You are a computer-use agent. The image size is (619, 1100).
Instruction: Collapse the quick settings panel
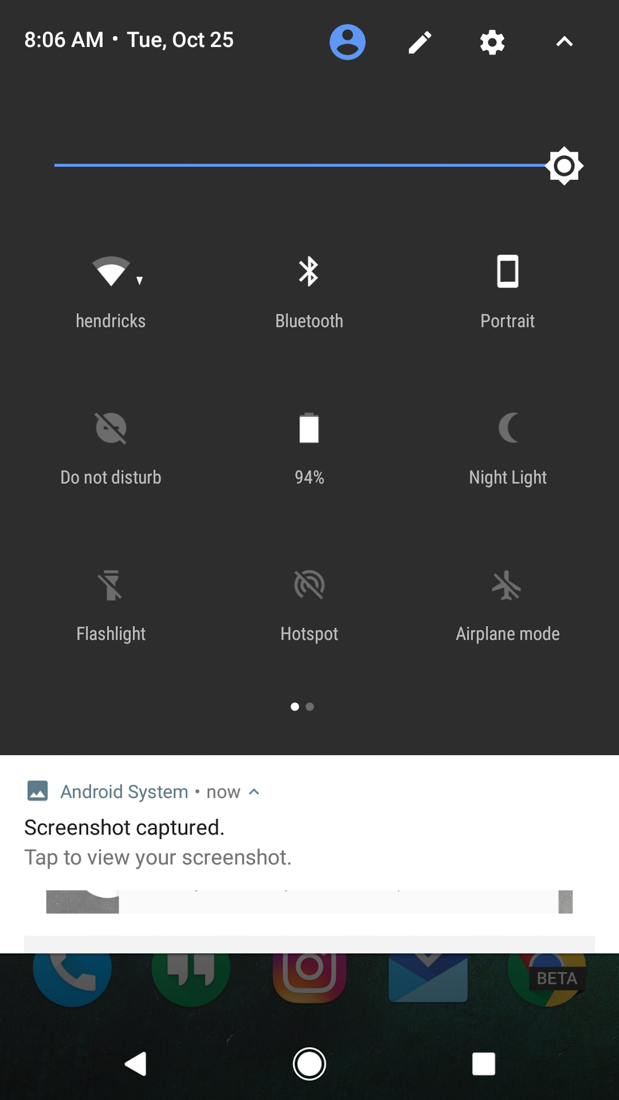564,42
